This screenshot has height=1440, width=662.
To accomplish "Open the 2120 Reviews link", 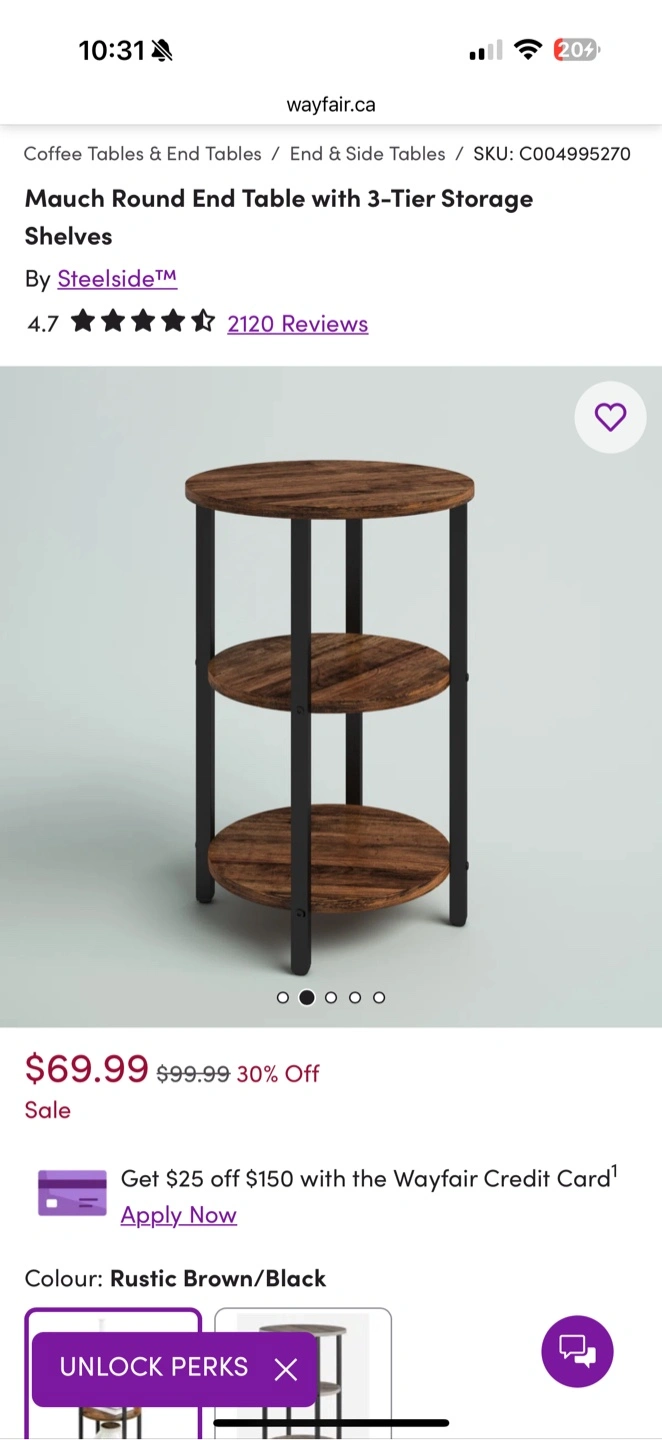I will tap(298, 324).
